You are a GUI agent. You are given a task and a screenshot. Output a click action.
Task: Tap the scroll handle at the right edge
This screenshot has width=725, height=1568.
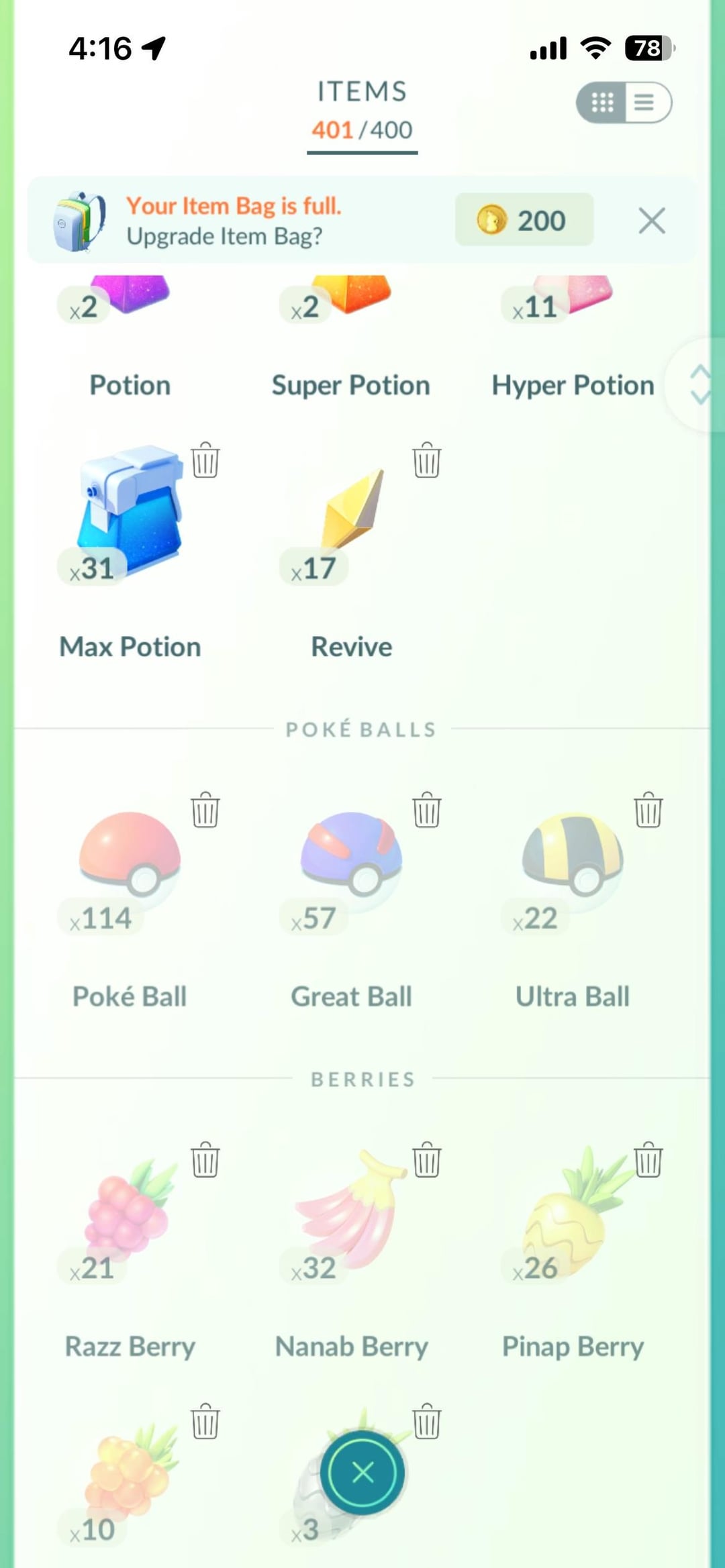click(699, 384)
